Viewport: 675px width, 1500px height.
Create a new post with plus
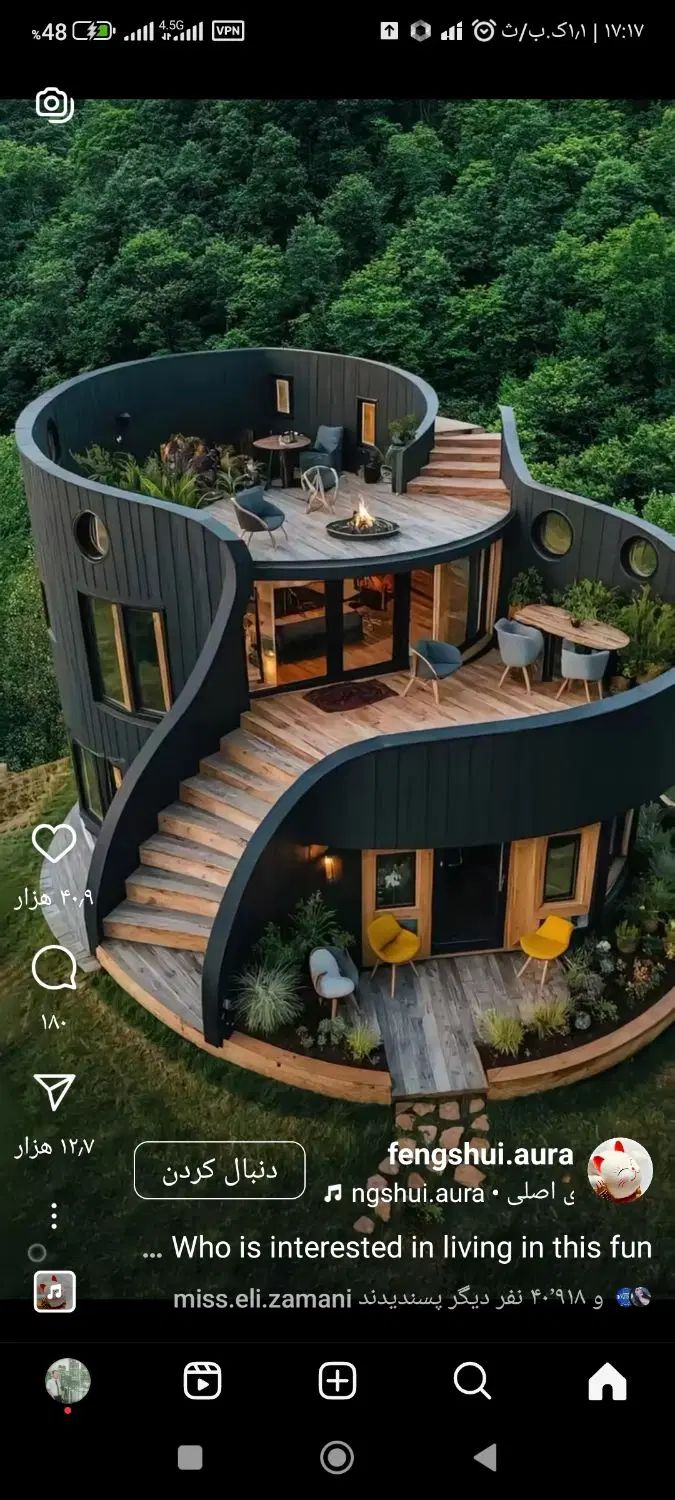[338, 1381]
